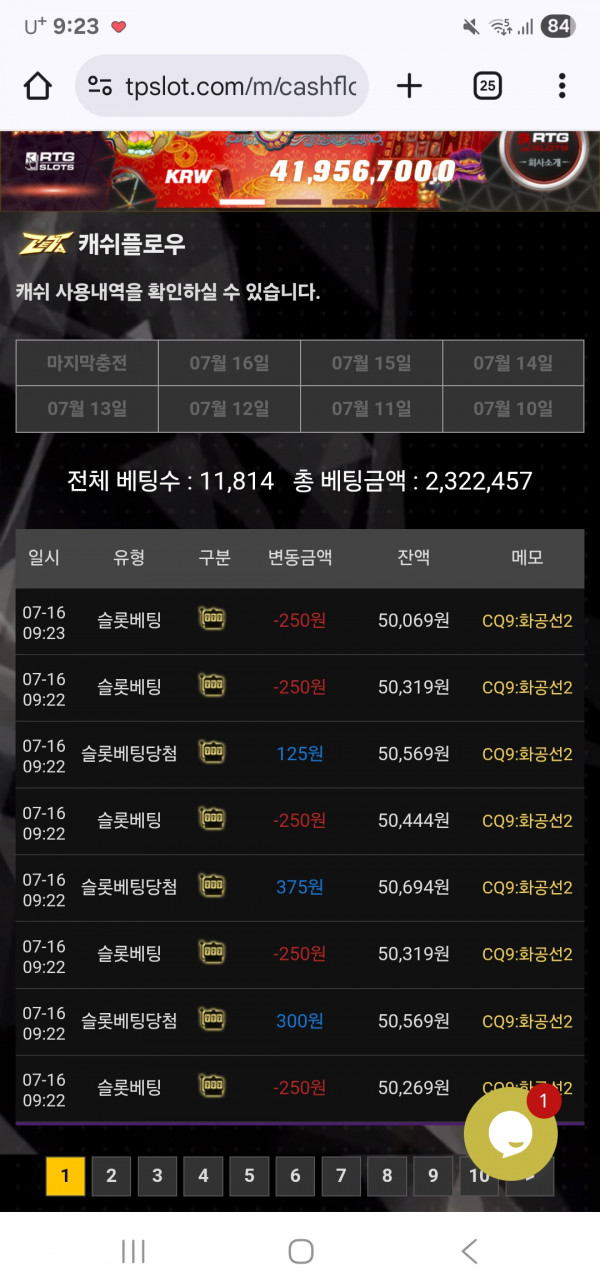Show cash history for 07월 12일
Screen dimensions: 600x1287
pos(229,409)
